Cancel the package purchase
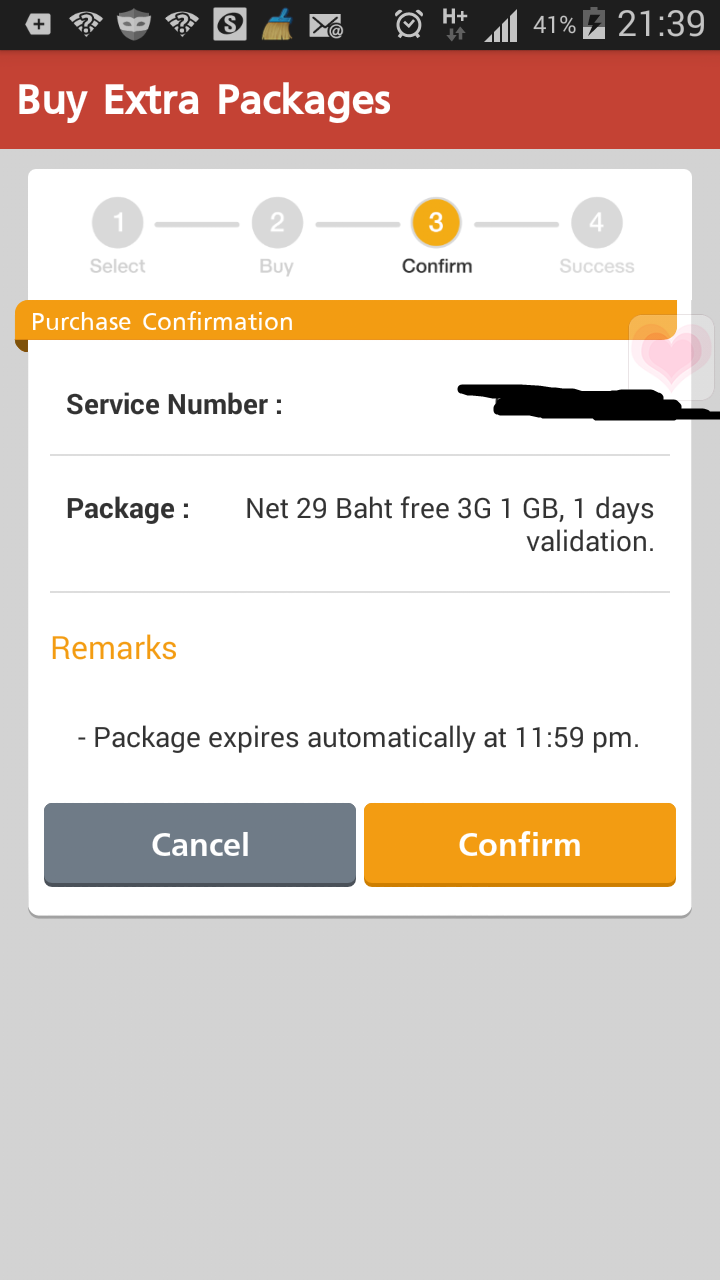Viewport: 720px width, 1280px height. click(200, 844)
